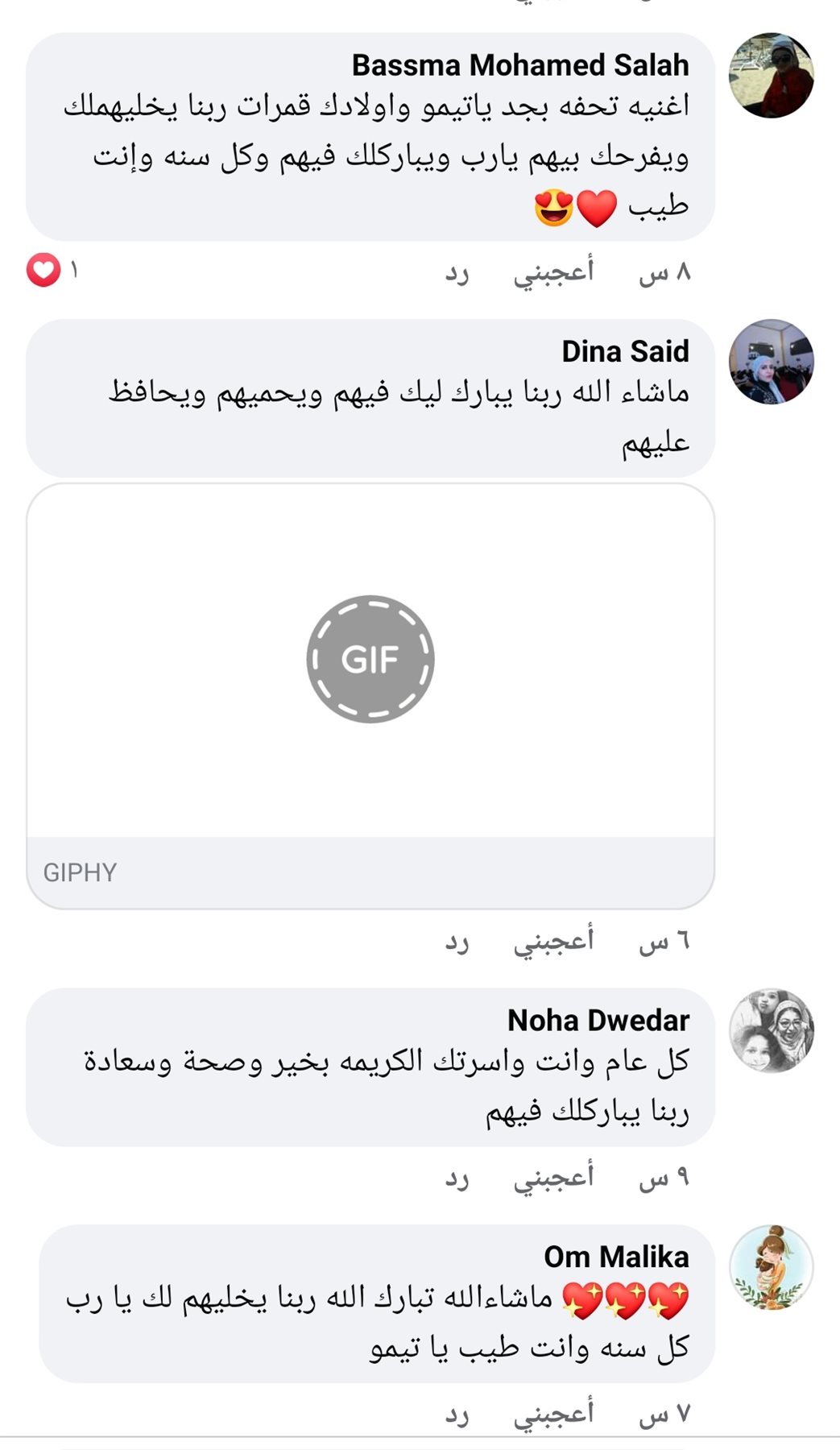The width and height of the screenshot is (840, 1450).
Task: Reply to Dina Said's comment
Action: 457,942
